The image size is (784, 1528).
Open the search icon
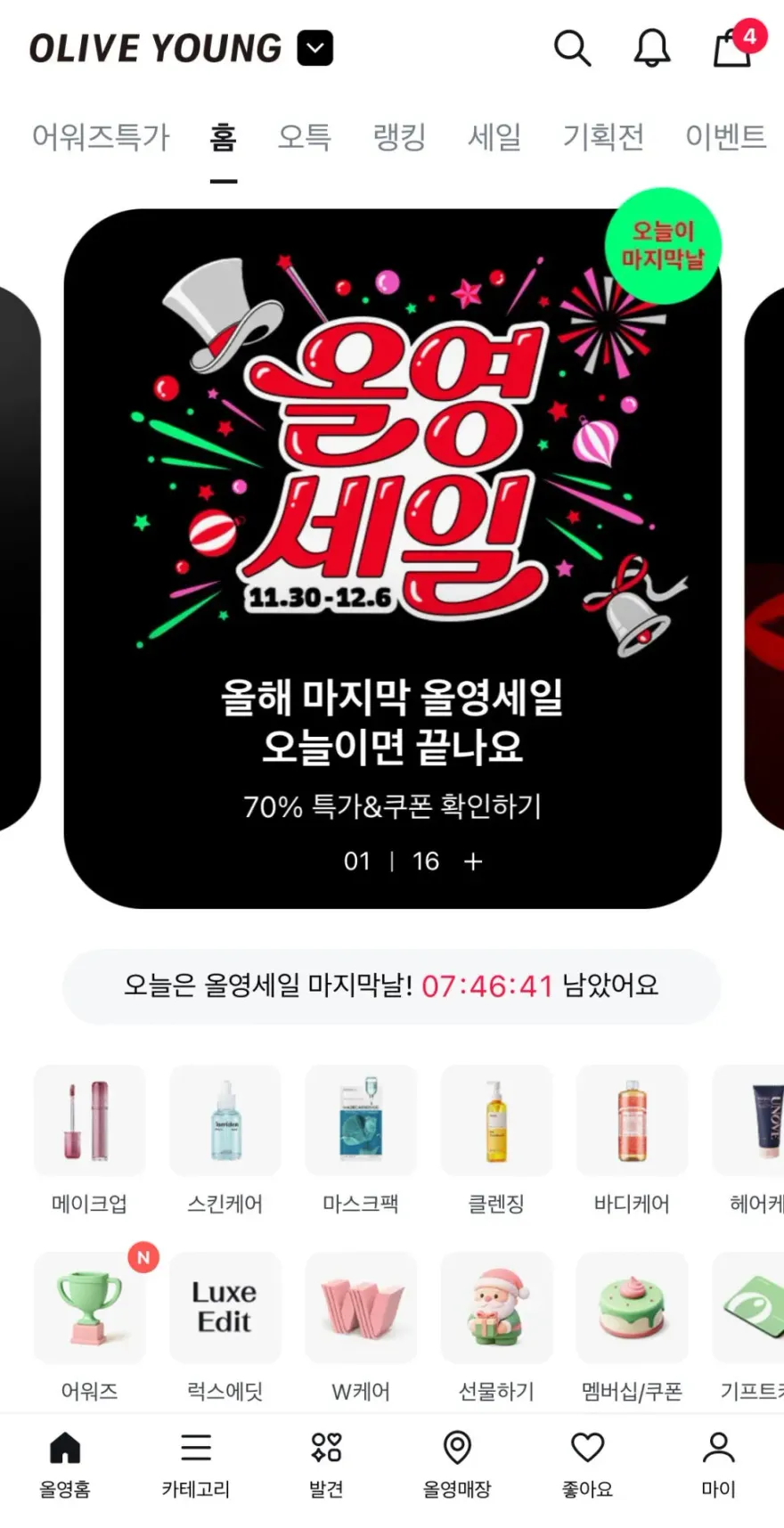pyautogui.click(x=572, y=48)
